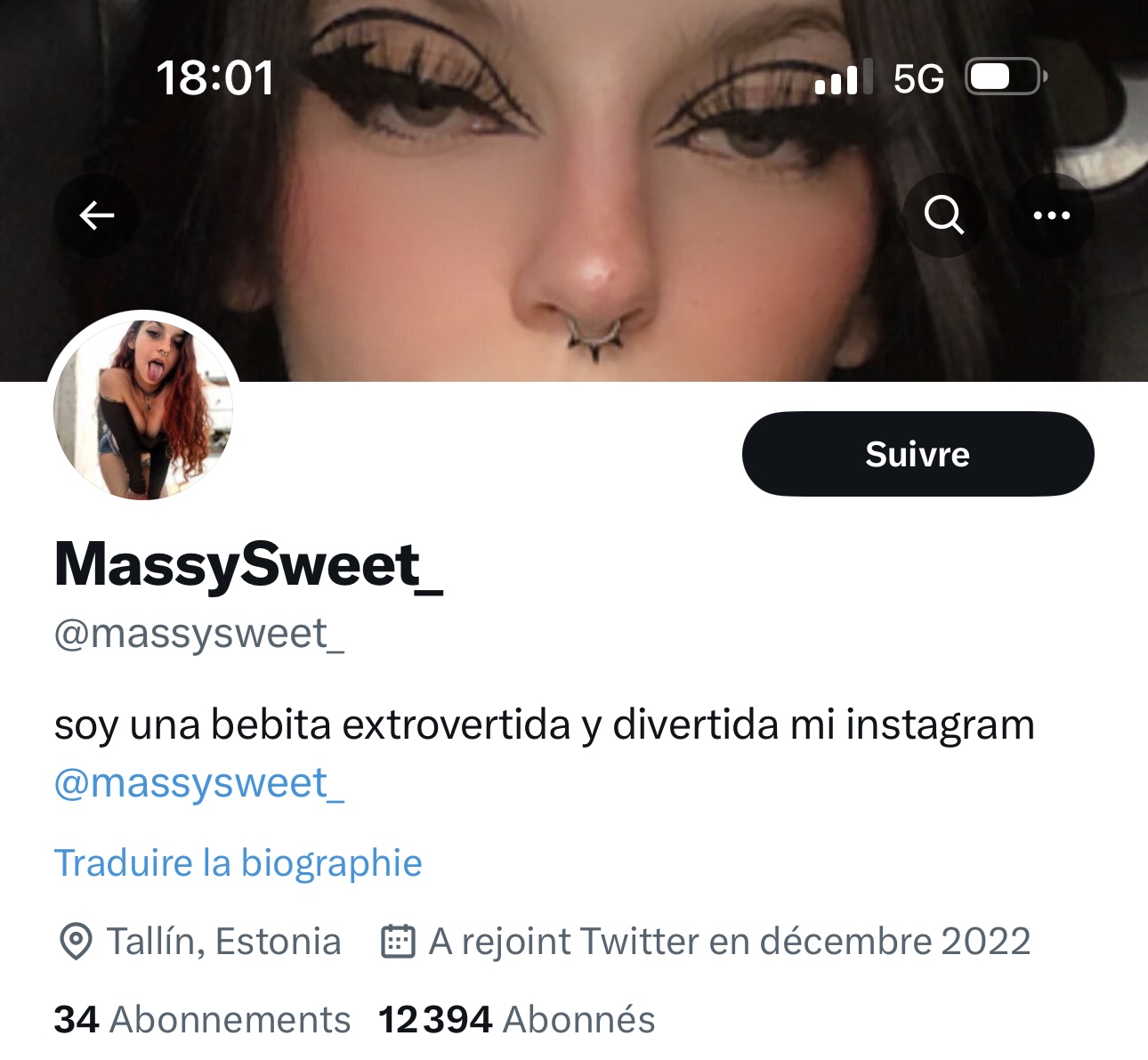The width and height of the screenshot is (1148, 1060).
Task: Tap Traduire la biographie
Action: 238,863
